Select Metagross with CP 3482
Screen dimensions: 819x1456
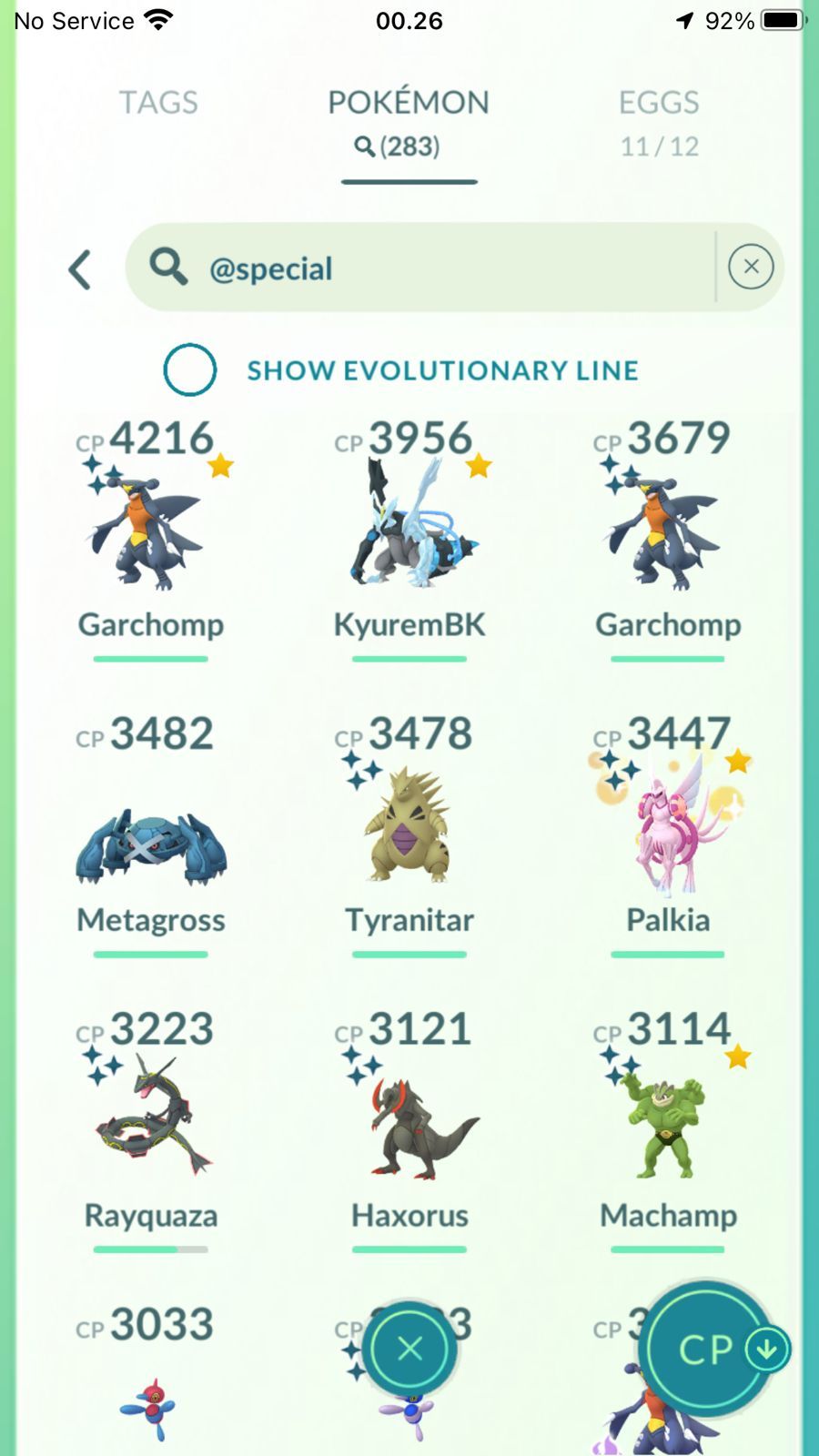click(x=151, y=833)
